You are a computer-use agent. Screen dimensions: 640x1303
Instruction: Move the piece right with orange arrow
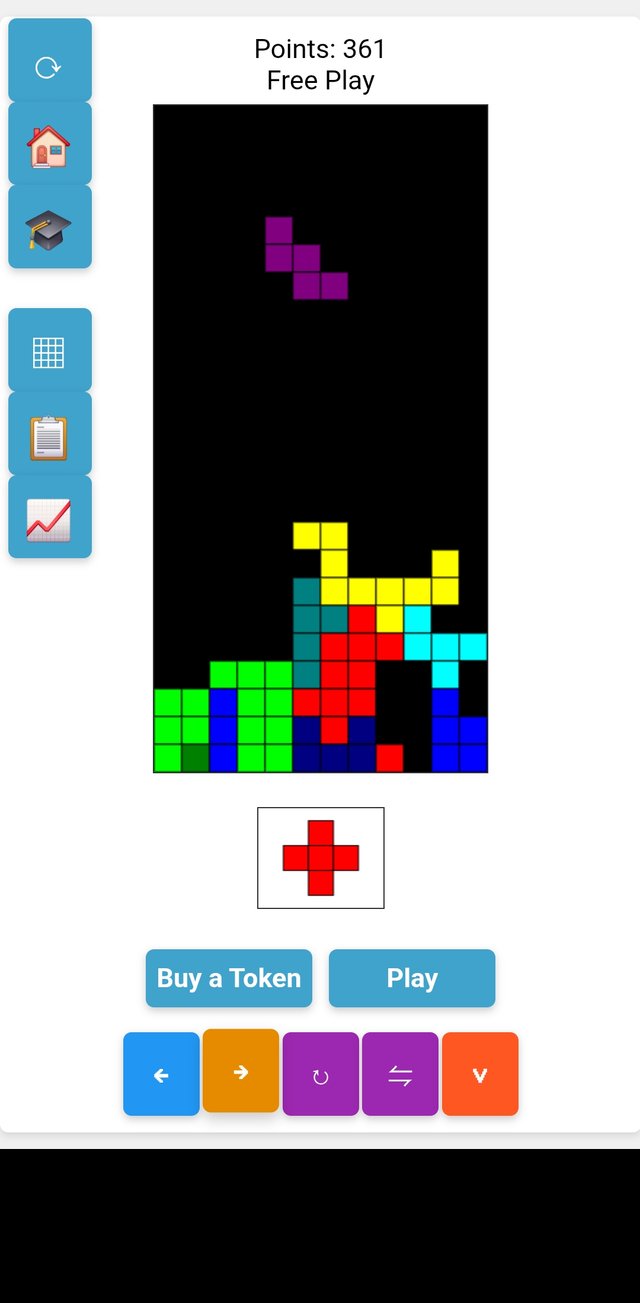point(241,1071)
